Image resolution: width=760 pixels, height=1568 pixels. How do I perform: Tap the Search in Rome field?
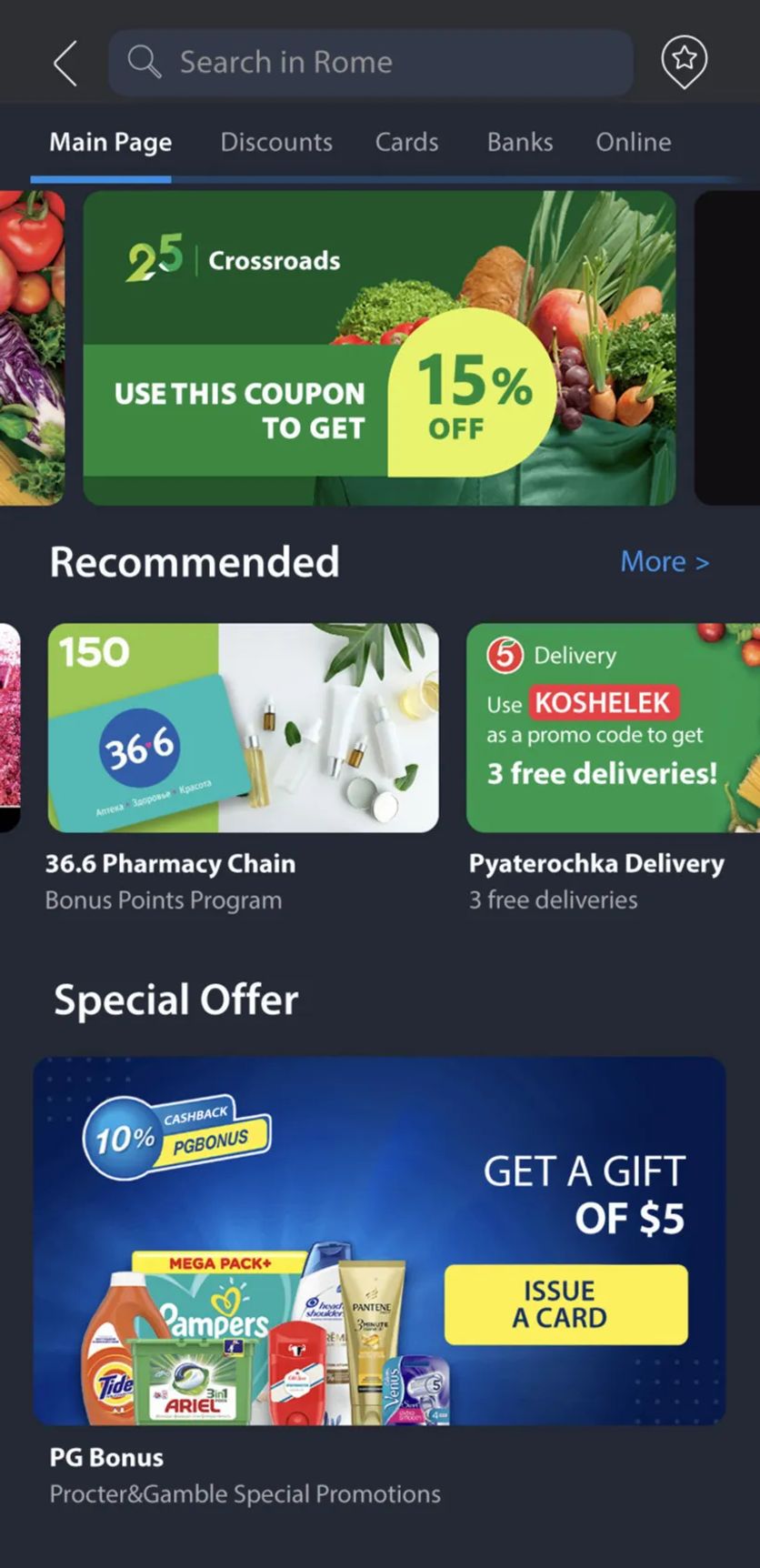(371, 63)
